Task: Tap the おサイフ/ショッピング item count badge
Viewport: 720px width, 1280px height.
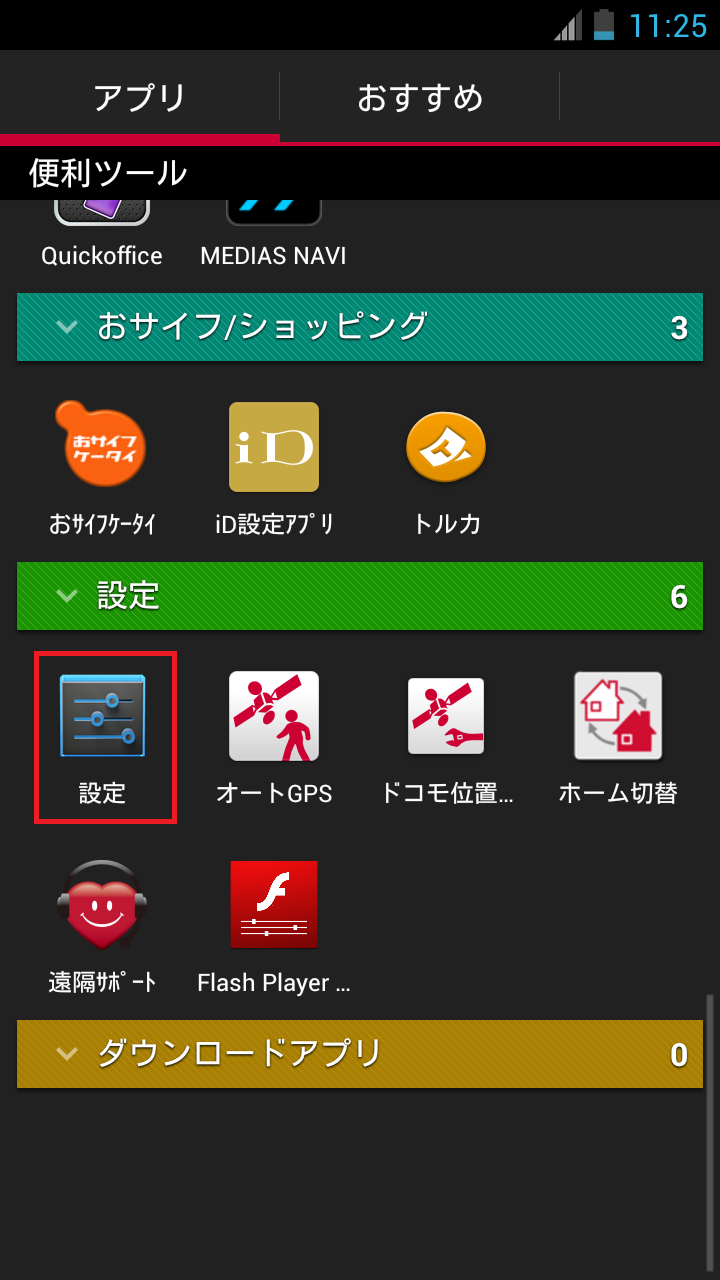Action: pyautogui.click(x=679, y=327)
